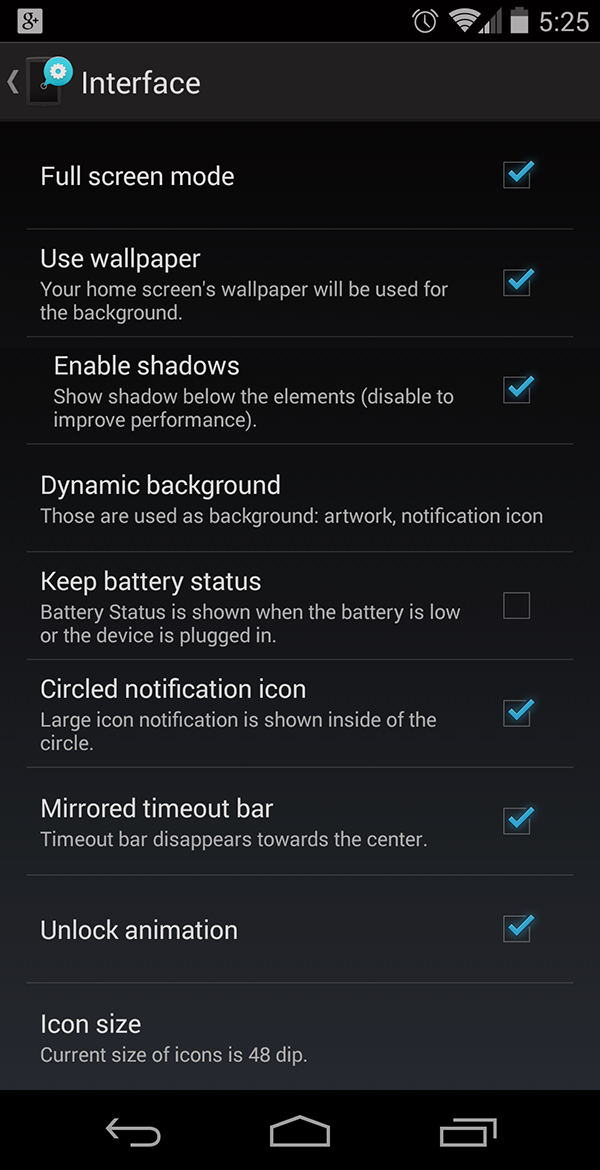Image resolution: width=600 pixels, height=1170 pixels.
Task: Disable the Use wallpaper checkbox
Action: click(516, 282)
